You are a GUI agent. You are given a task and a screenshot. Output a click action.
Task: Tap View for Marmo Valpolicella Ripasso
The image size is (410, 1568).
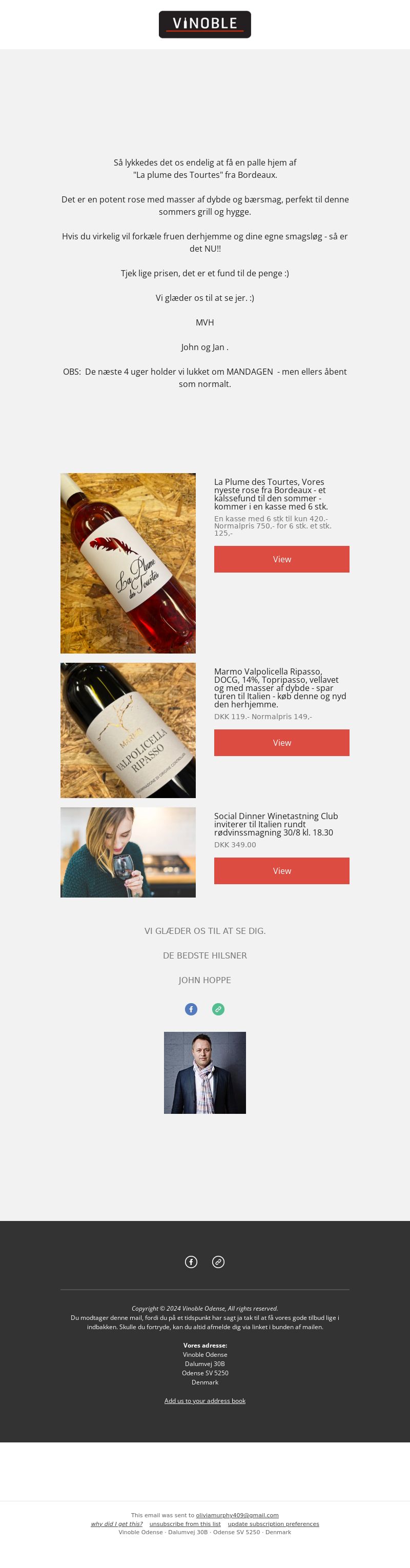pyautogui.click(x=281, y=742)
